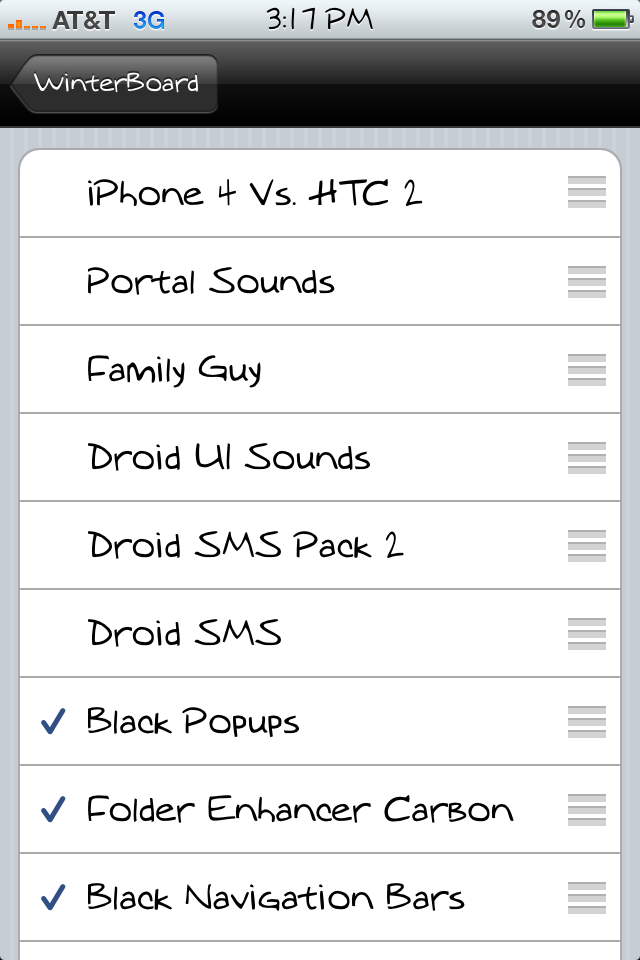The width and height of the screenshot is (640, 960).
Task: Enable the iPhone 4 Vs. HTC 2 theme
Action: point(254,193)
